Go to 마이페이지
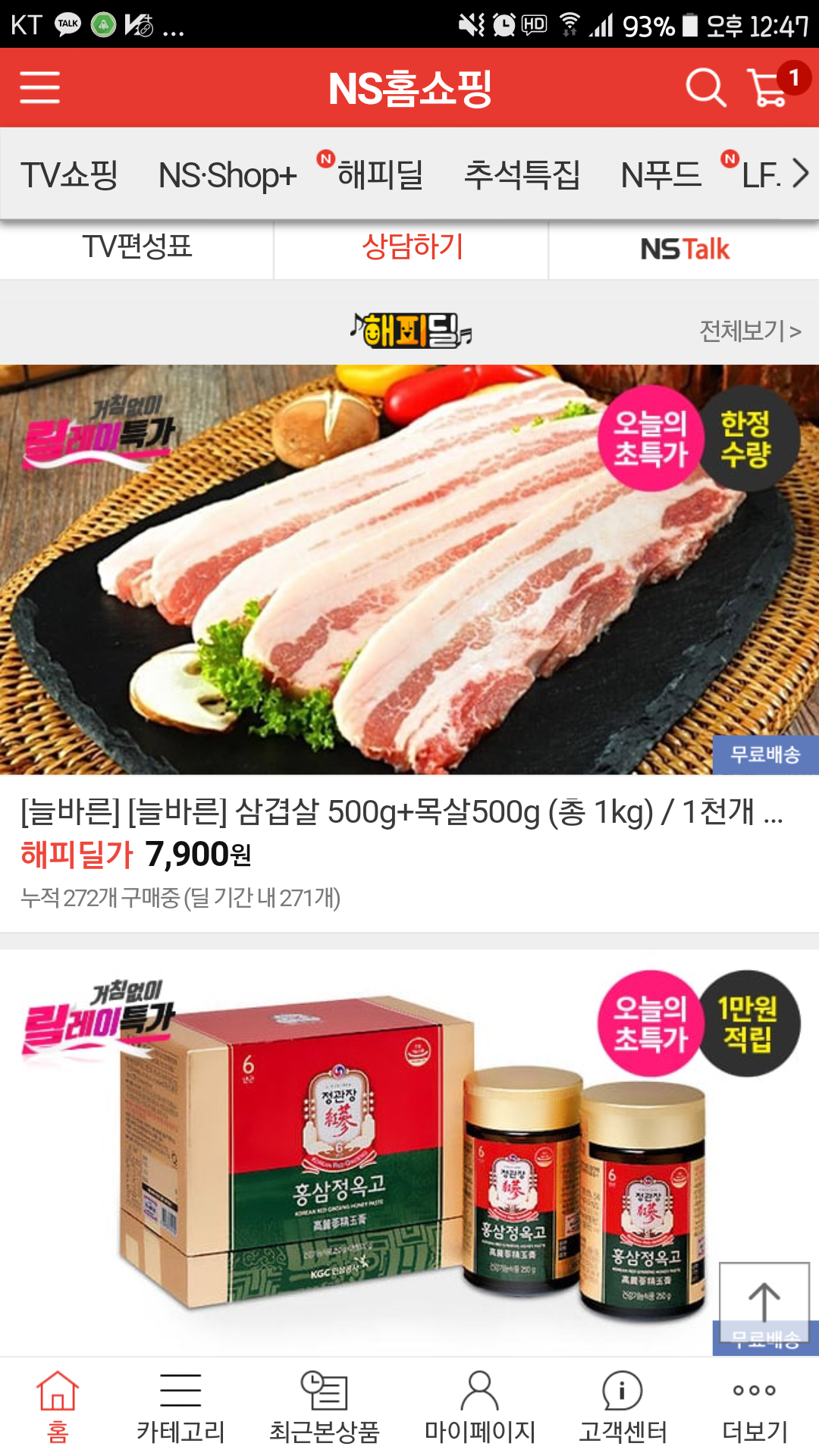The image size is (819, 1456). coord(480,1407)
